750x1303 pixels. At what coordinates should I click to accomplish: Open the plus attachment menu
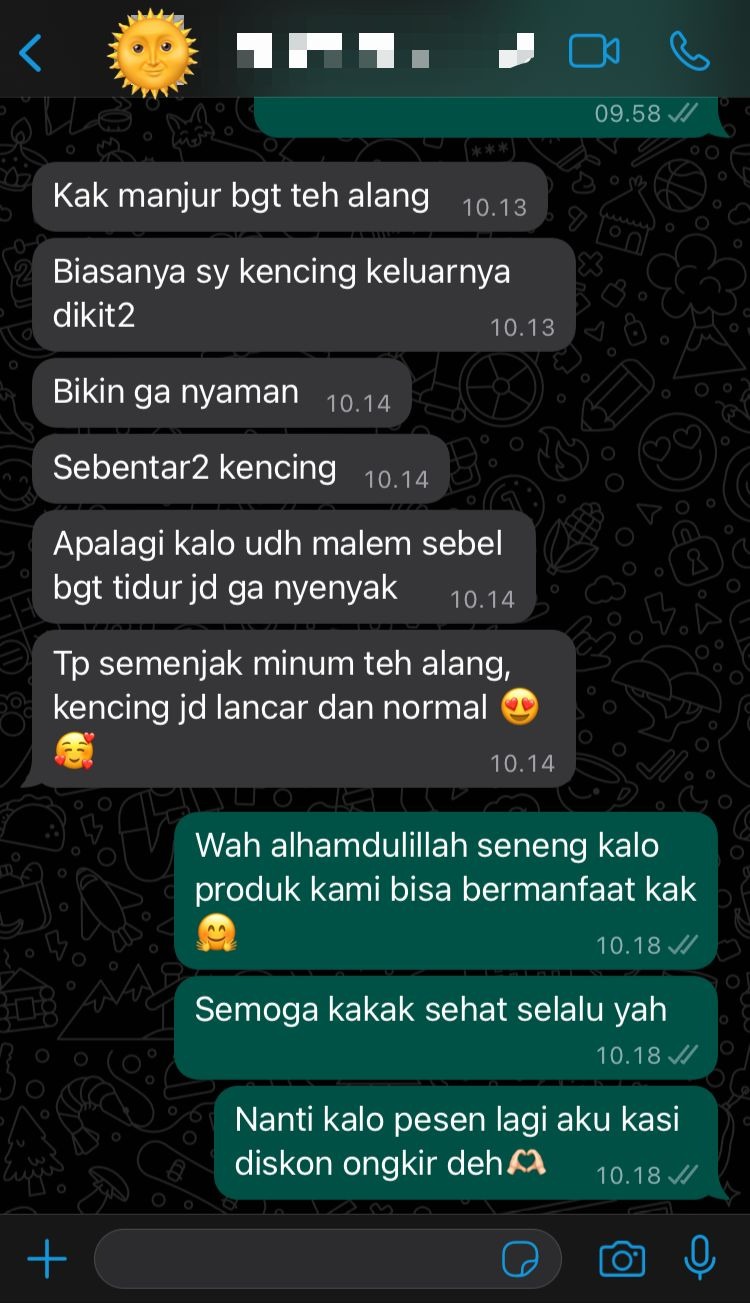(x=47, y=1258)
